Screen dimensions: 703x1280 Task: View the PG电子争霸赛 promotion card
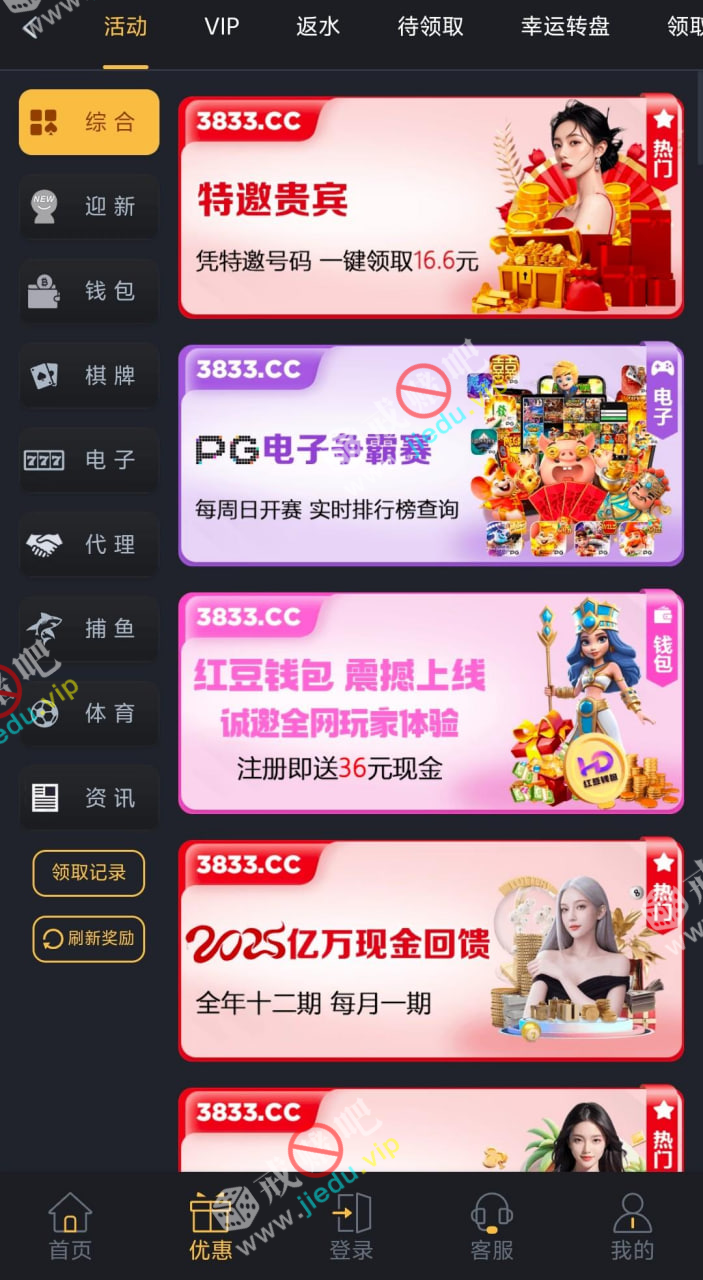[430, 455]
